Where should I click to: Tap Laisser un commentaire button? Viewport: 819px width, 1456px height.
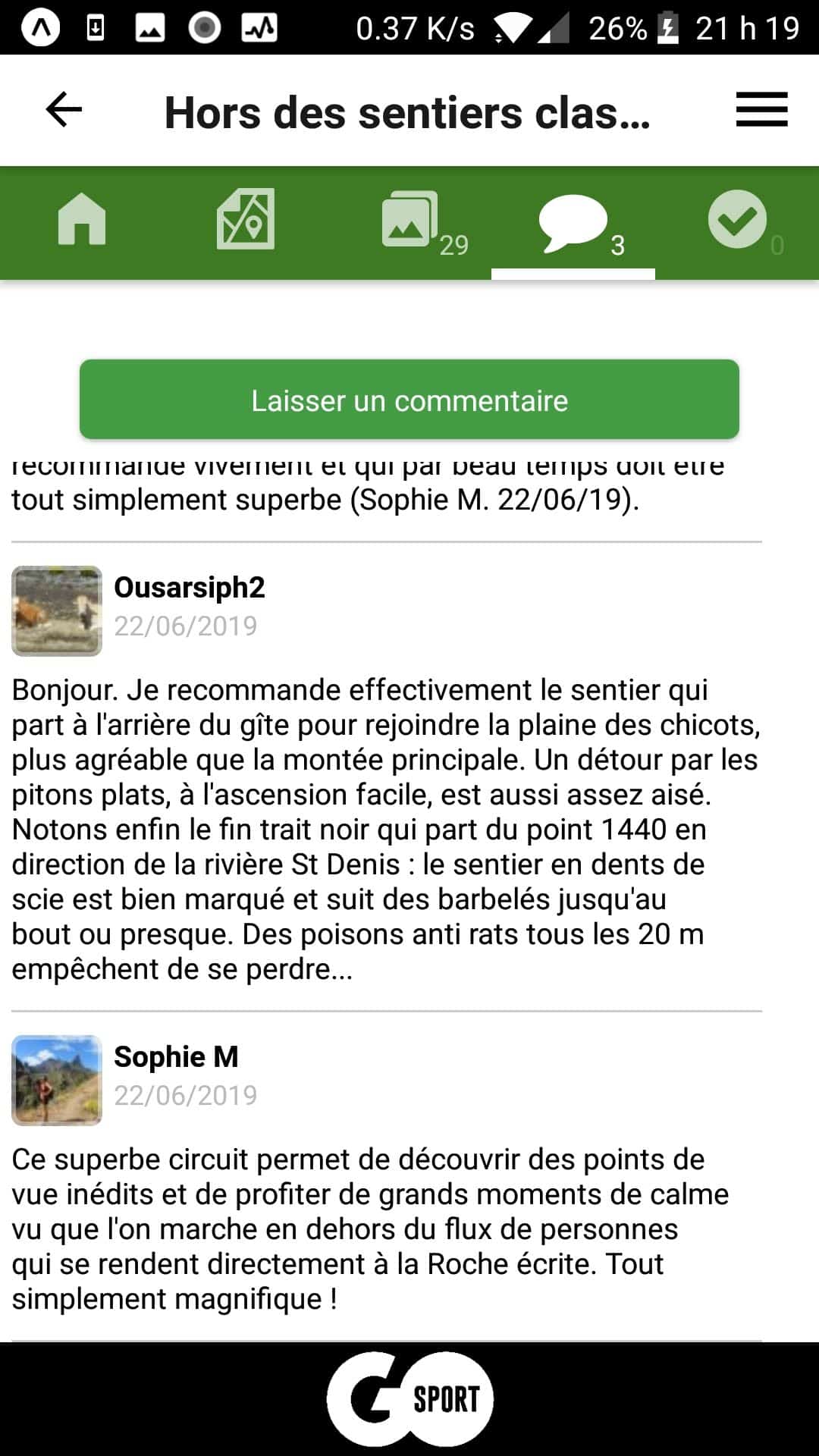(409, 400)
